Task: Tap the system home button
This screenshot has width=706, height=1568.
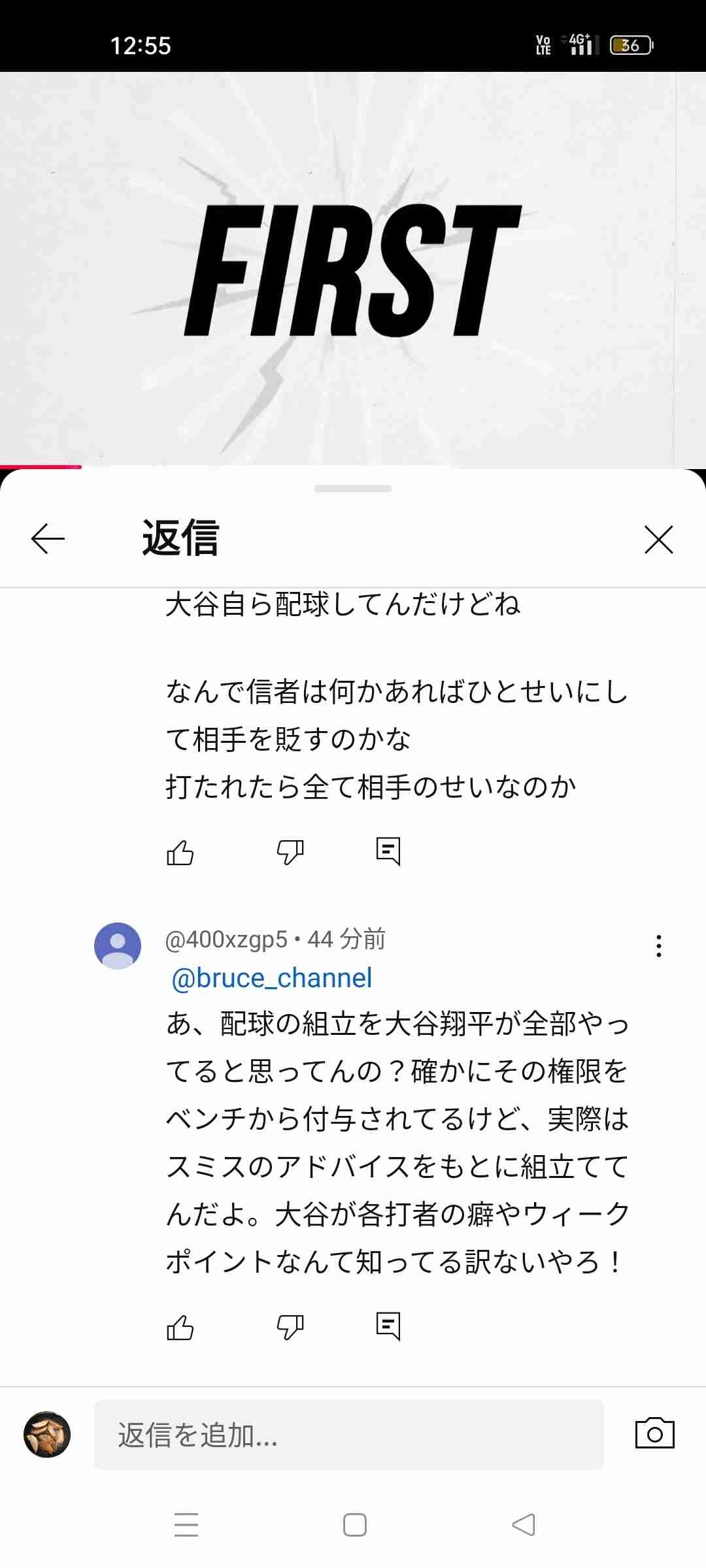Action: 354,1525
